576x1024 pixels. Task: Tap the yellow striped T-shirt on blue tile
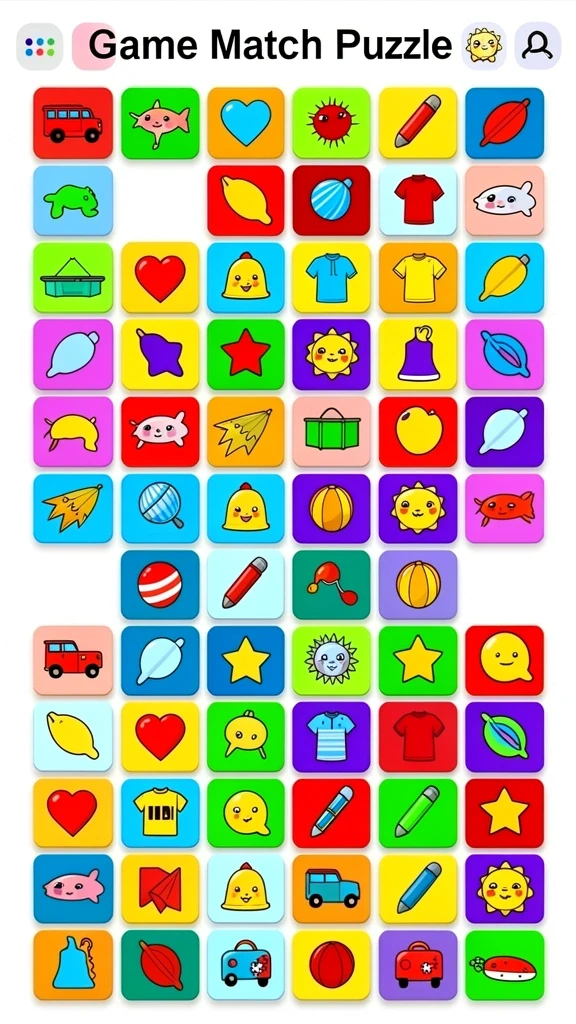(160, 813)
